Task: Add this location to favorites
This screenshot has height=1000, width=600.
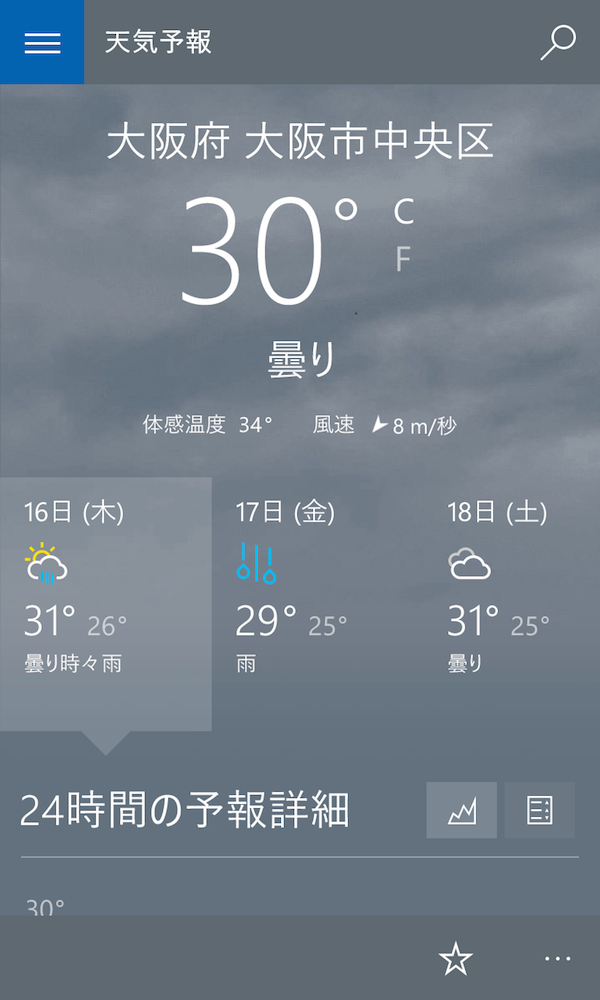Action: pos(456,960)
